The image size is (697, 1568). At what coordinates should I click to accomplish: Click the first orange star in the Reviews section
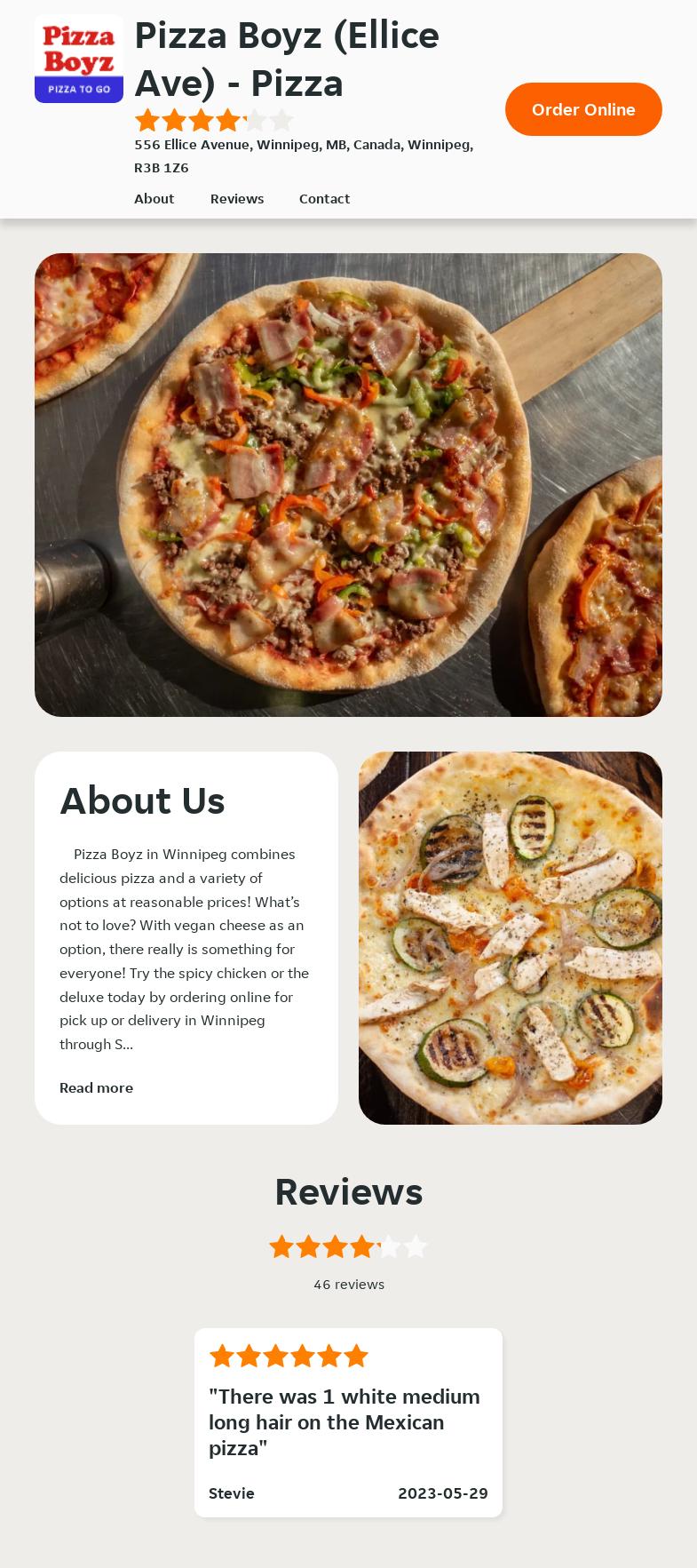[x=281, y=1246]
